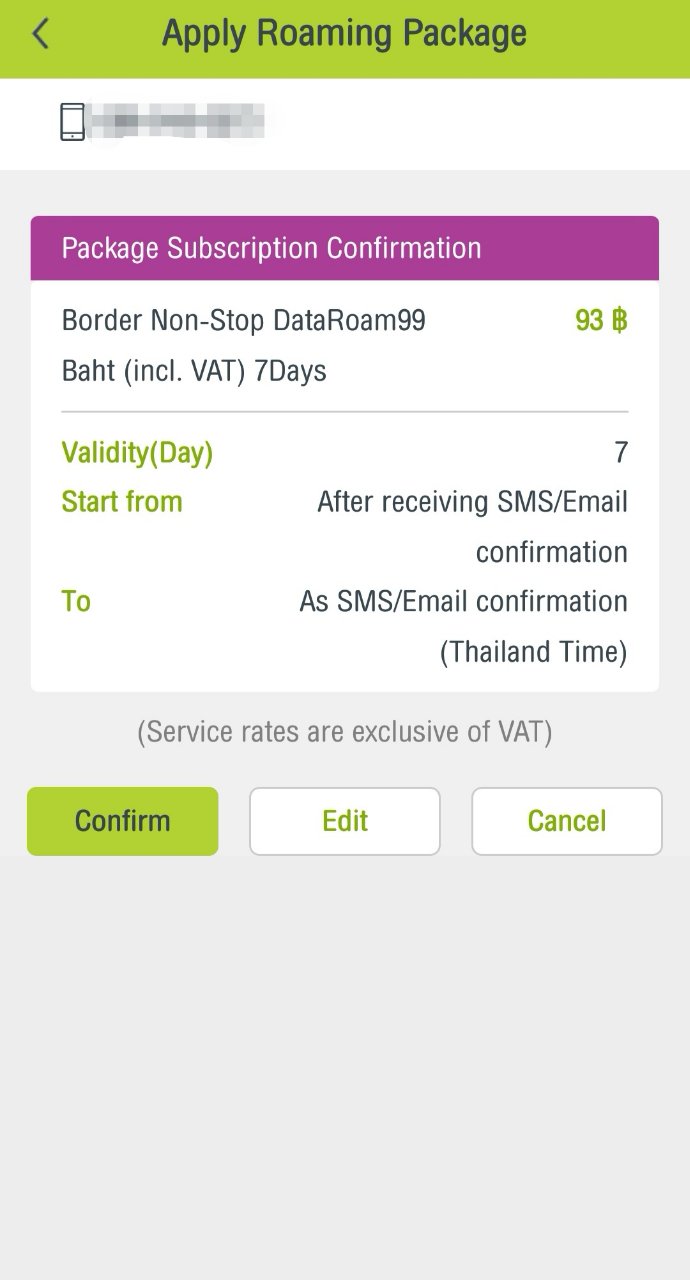Cancel the package subscription
This screenshot has height=1280, width=690.
coord(567,821)
